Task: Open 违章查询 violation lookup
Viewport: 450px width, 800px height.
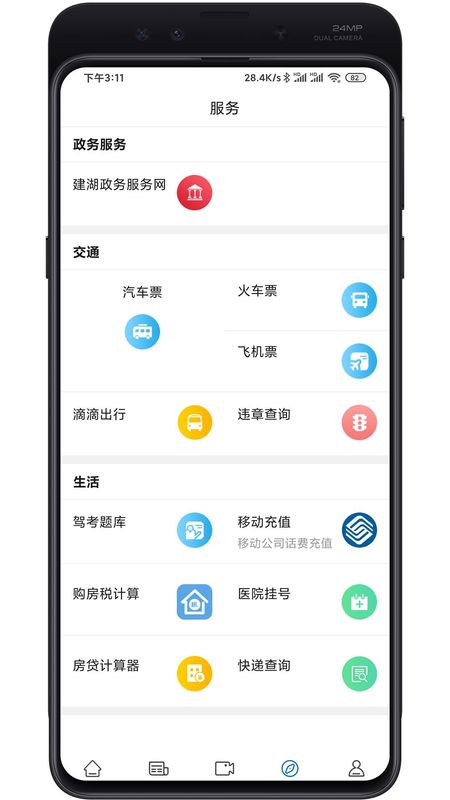Action: 307,423
